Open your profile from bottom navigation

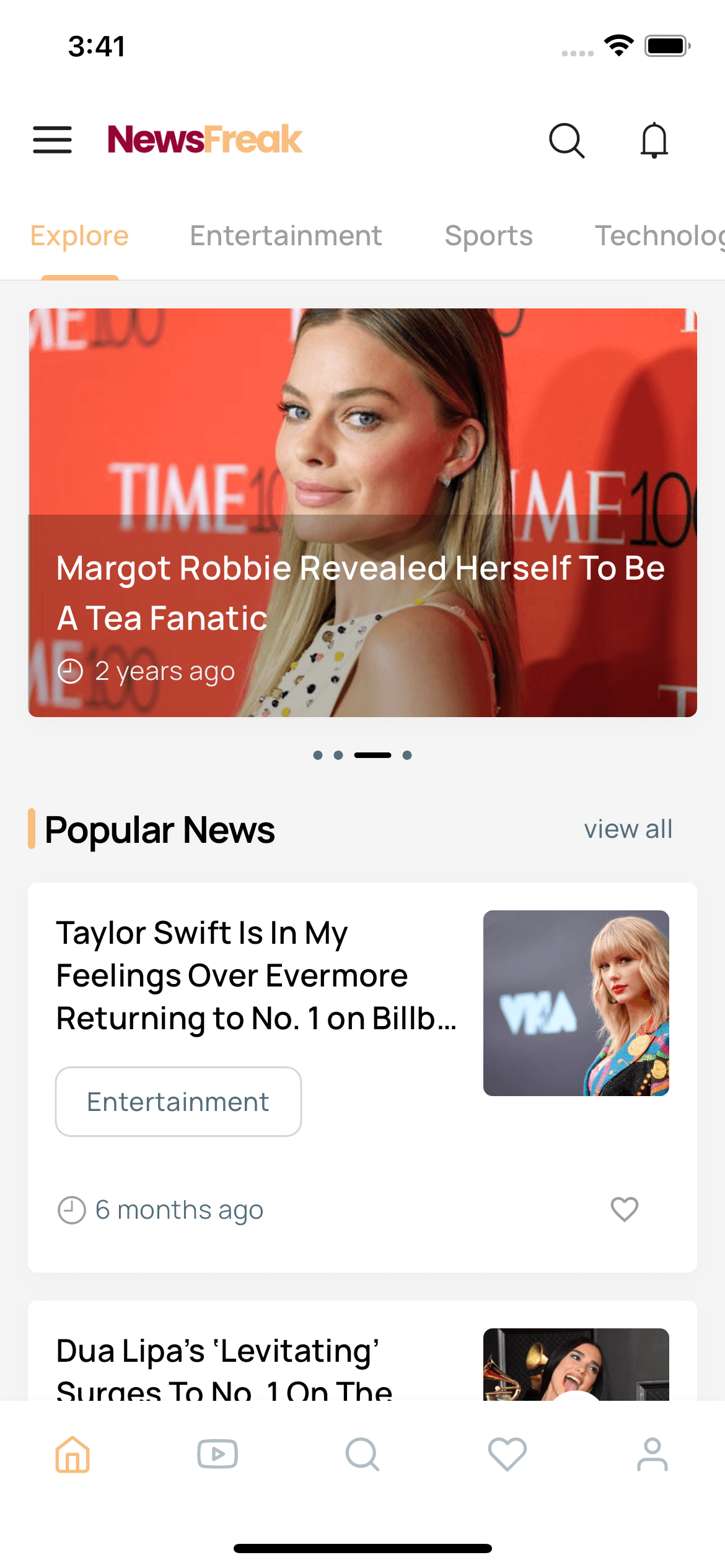coord(652,1454)
